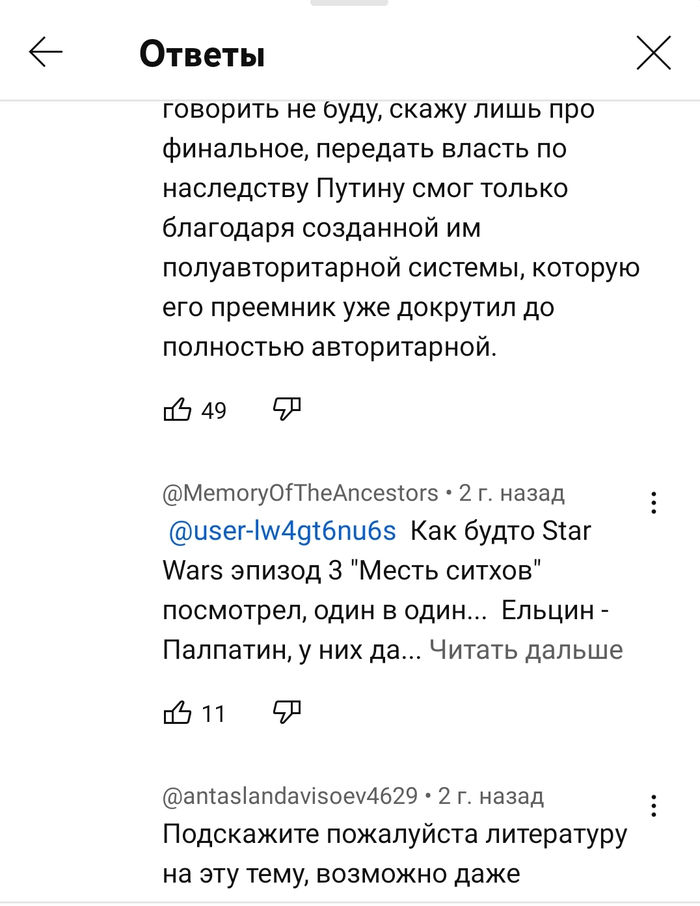This screenshot has height=906, width=700.
Task: Open the @antaslandavisoev4629 profile
Action: click(290, 796)
